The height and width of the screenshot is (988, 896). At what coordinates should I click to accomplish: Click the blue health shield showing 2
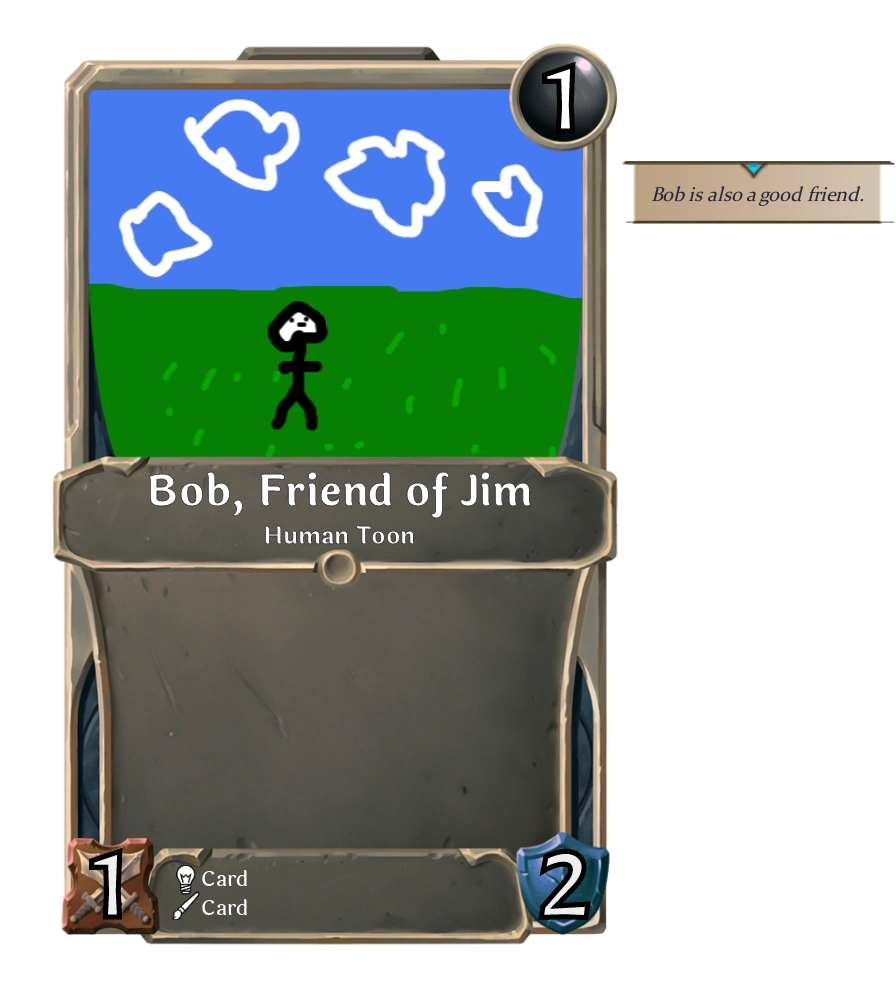561,886
